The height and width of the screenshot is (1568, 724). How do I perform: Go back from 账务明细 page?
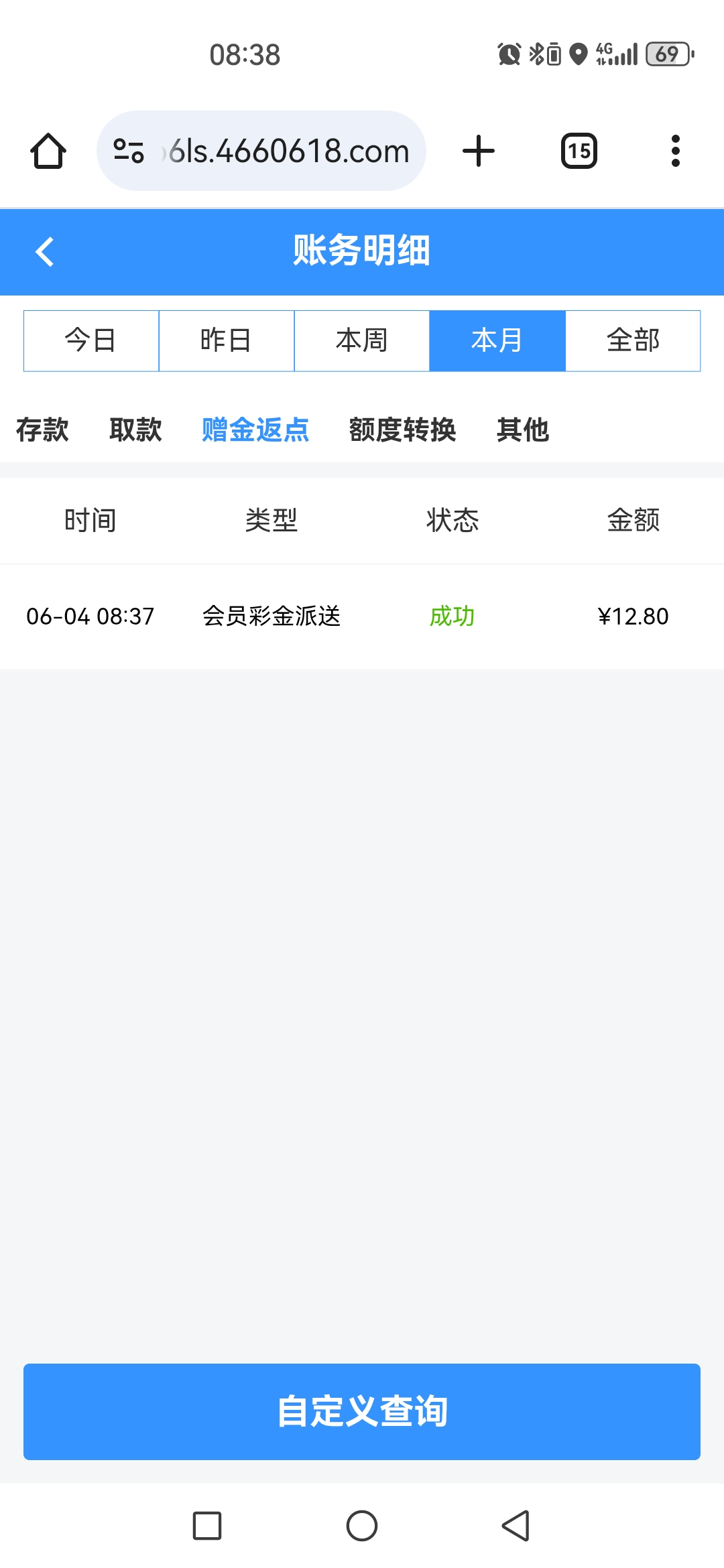44,252
